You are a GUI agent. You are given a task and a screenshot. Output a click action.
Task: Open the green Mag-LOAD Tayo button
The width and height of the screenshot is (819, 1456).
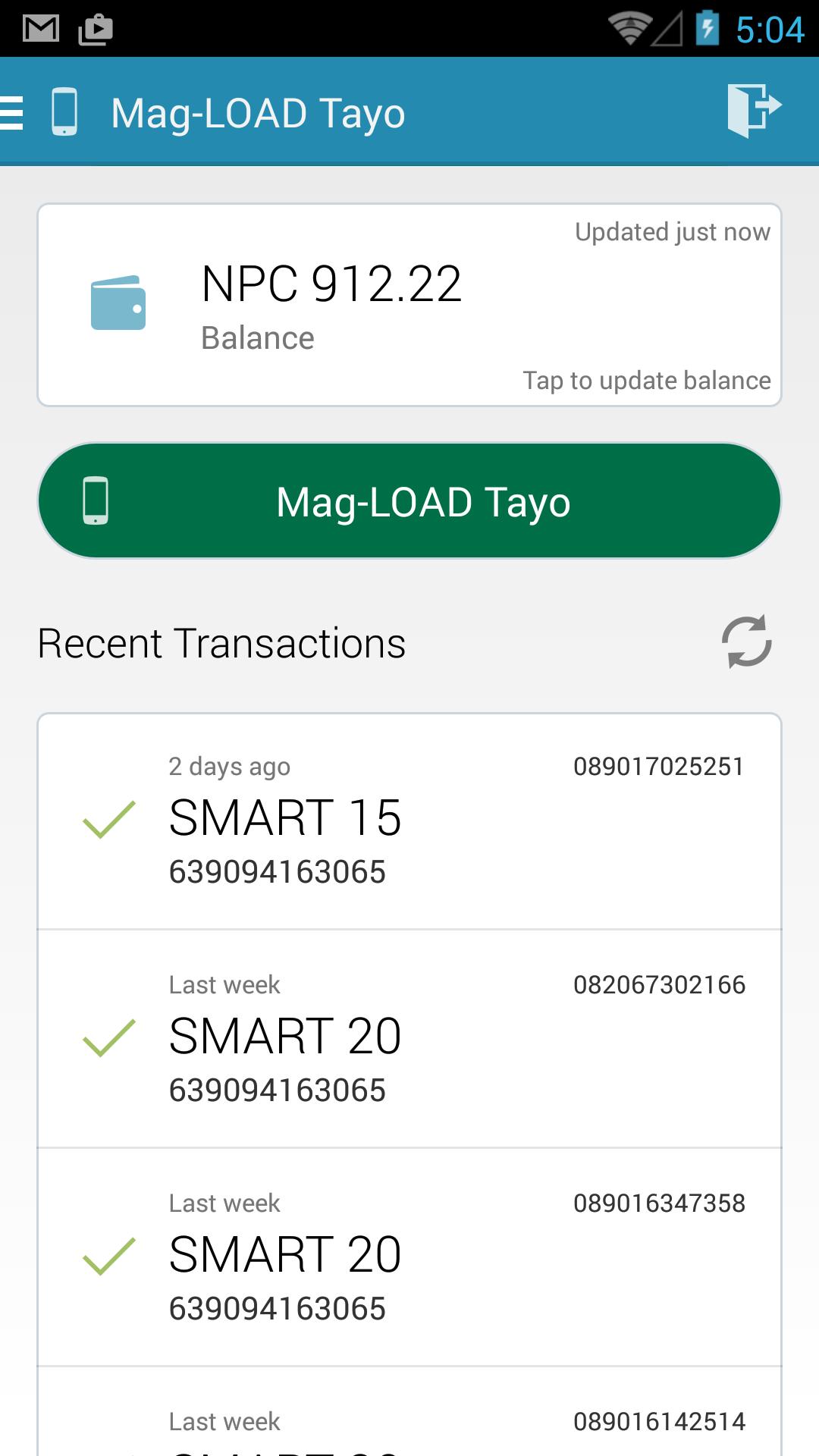pos(409,501)
